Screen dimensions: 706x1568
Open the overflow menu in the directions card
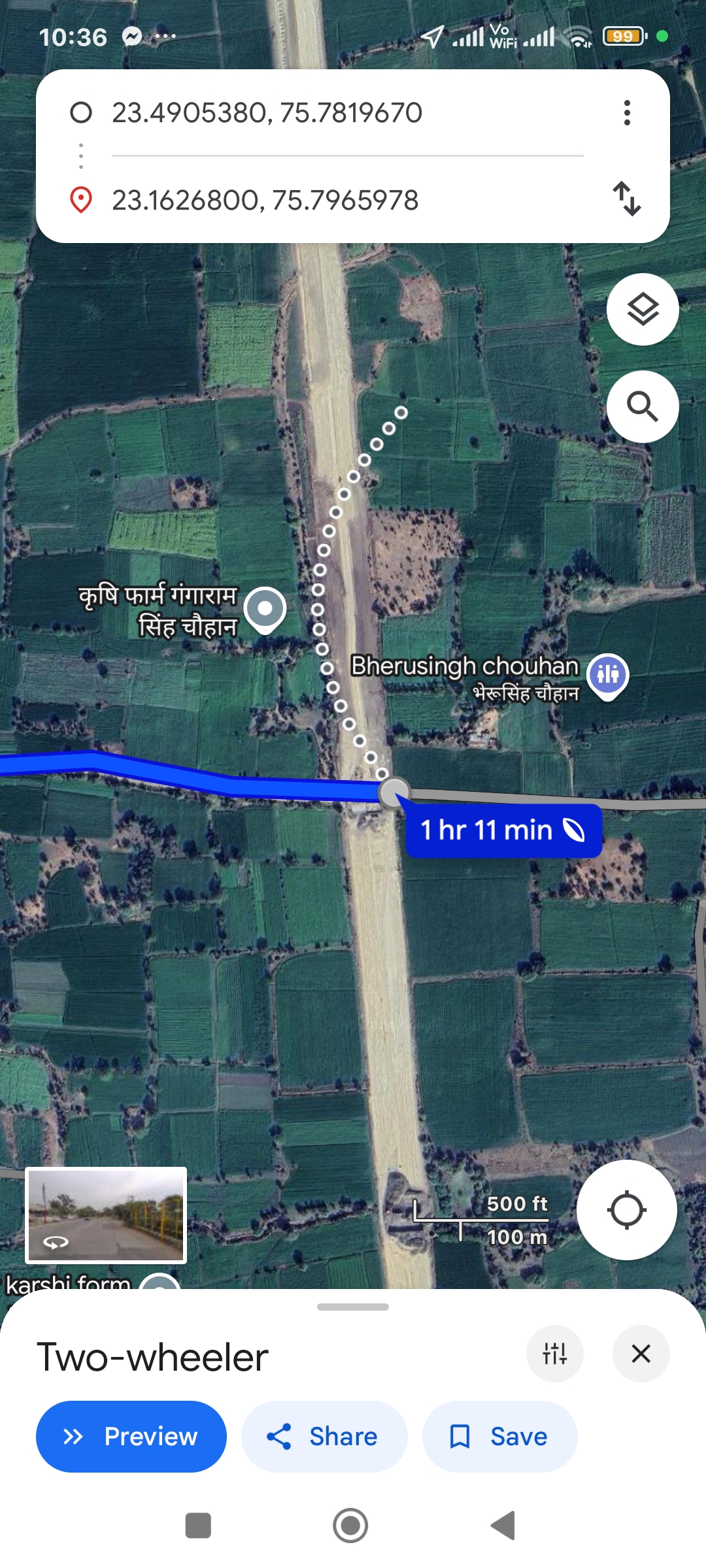627,113
